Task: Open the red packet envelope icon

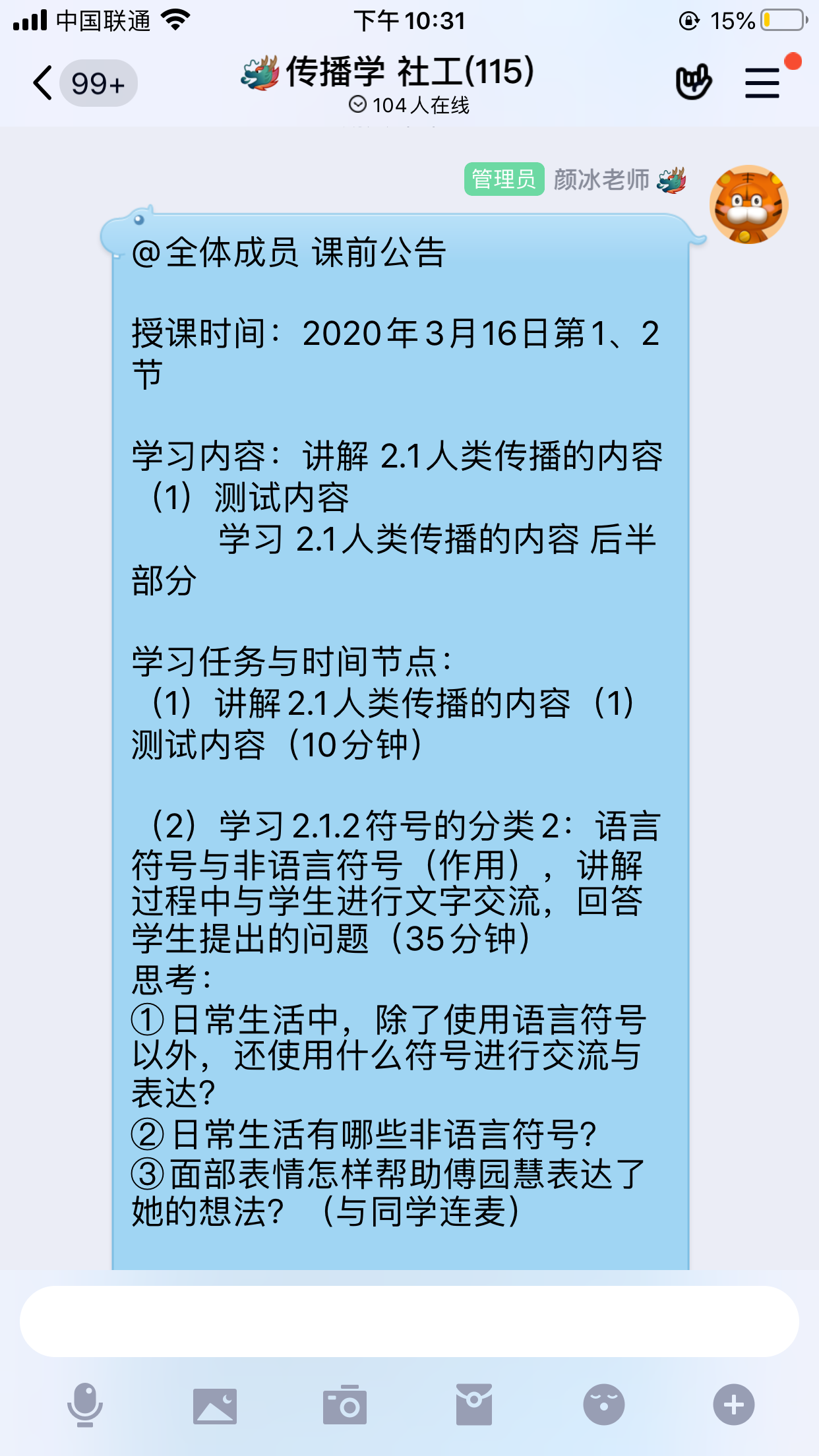Action: pyautogui.click(x=473, y=1405)
